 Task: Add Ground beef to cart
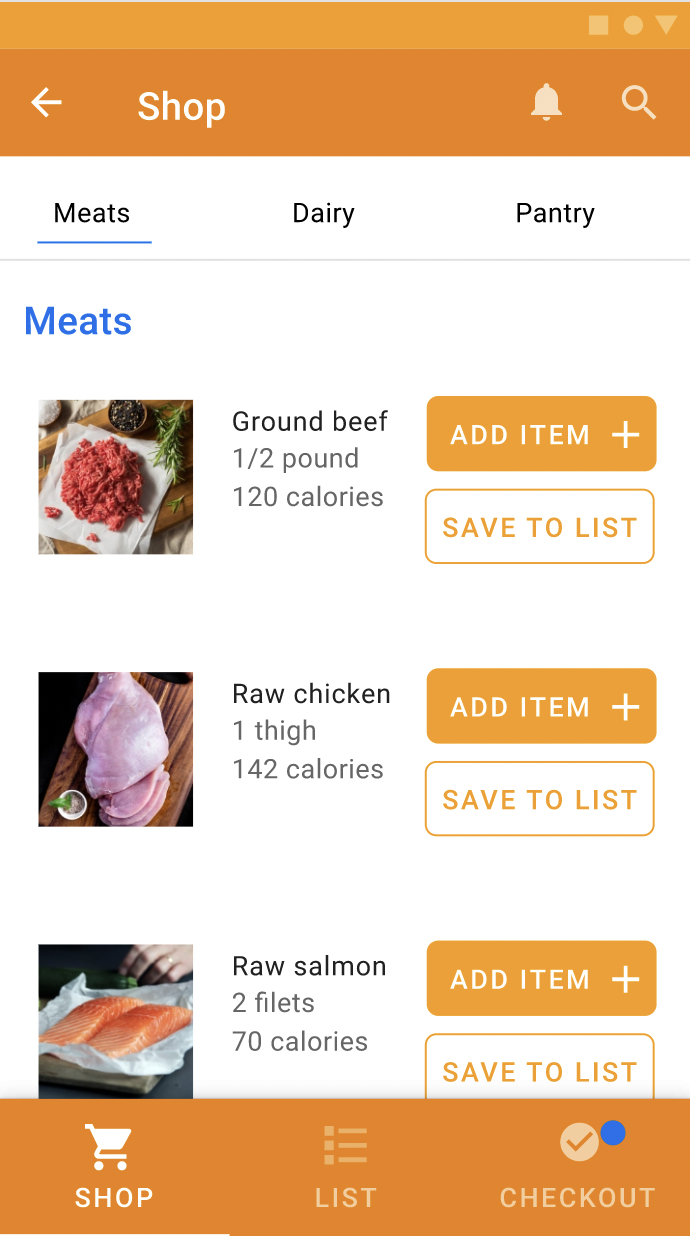(541, 434)
